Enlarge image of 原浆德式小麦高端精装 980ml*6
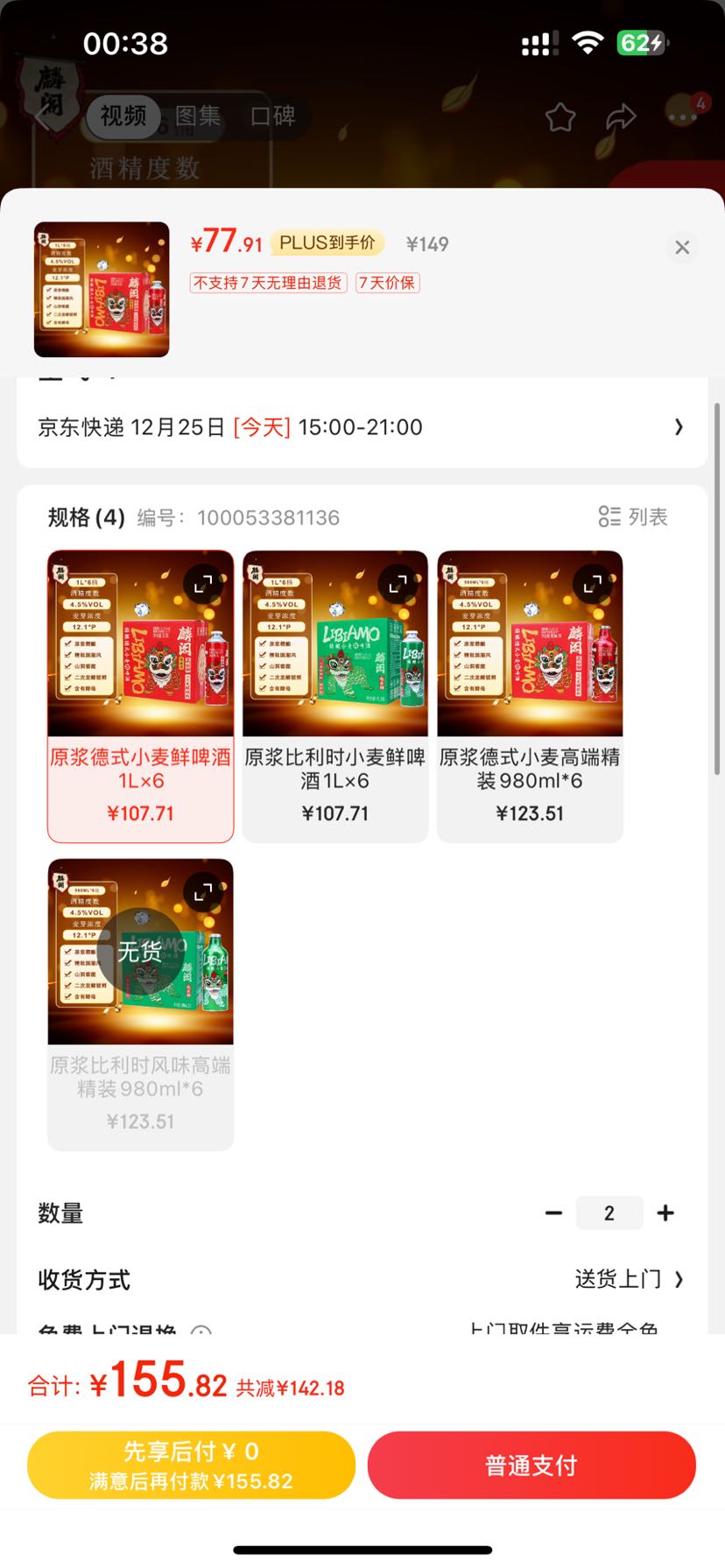 click(593, 583)
